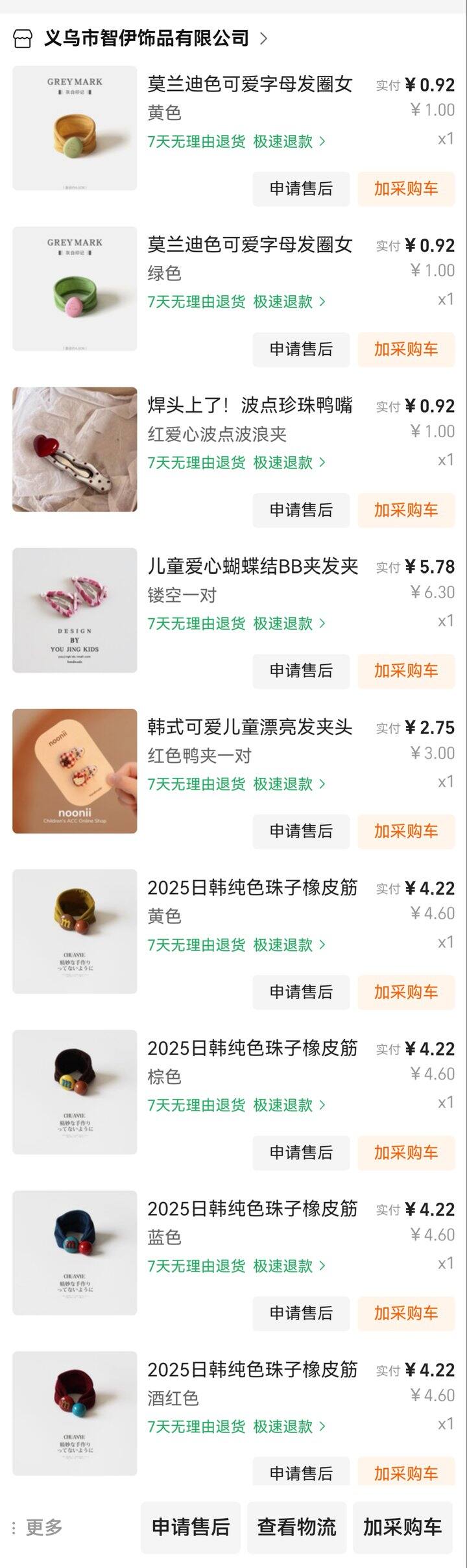Add the 红色鸭夹一对 to 采购车

[406, 831]
